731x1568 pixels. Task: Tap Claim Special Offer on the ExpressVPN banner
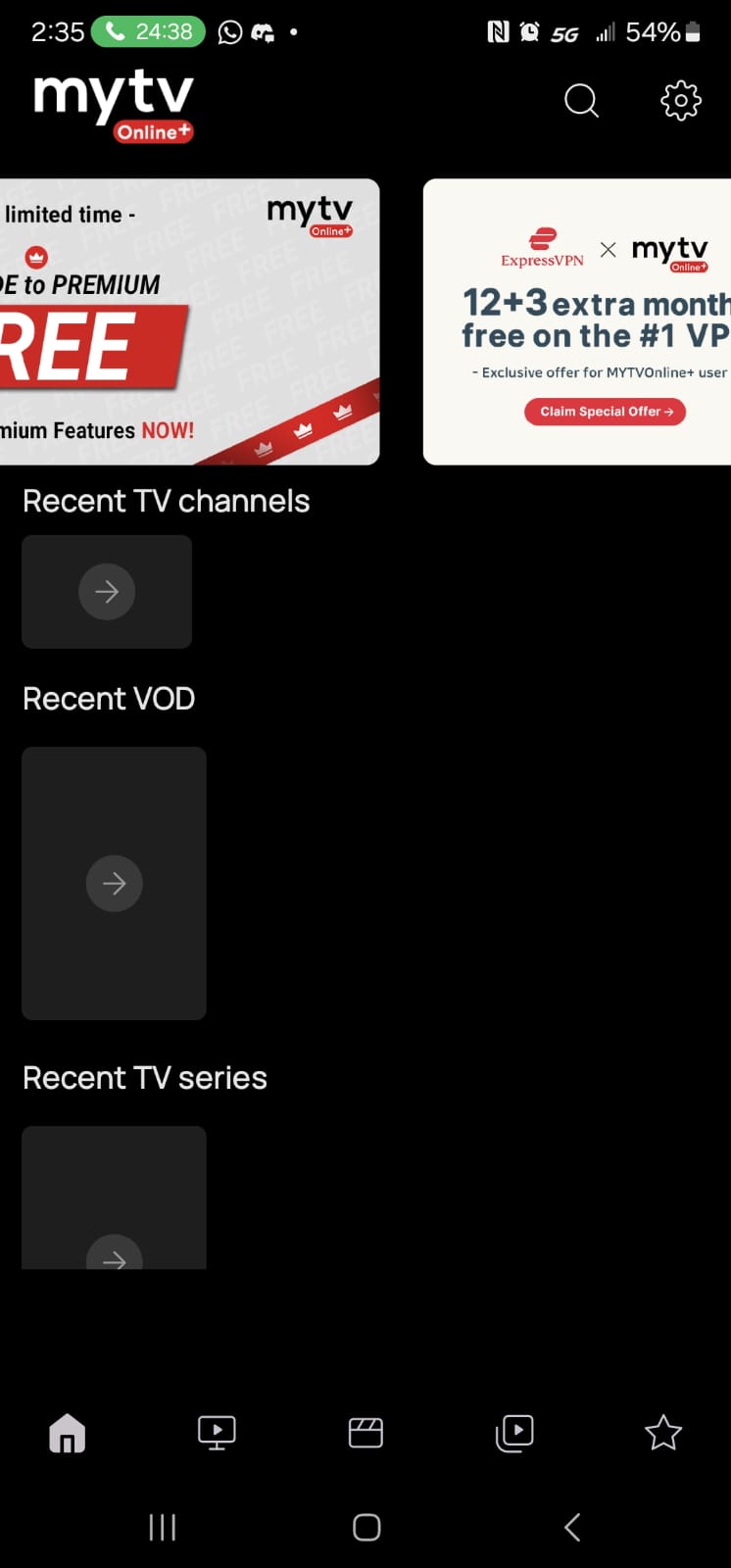coord(606,412)
